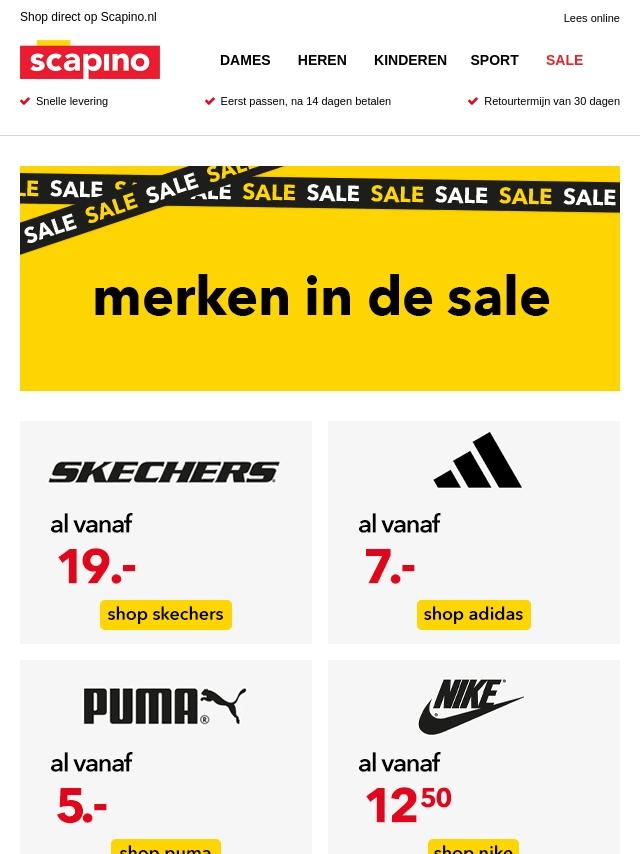The width and height of the screenshot is (640, 854).
Task: Select the shop nike button
Action: pos(473,847)
